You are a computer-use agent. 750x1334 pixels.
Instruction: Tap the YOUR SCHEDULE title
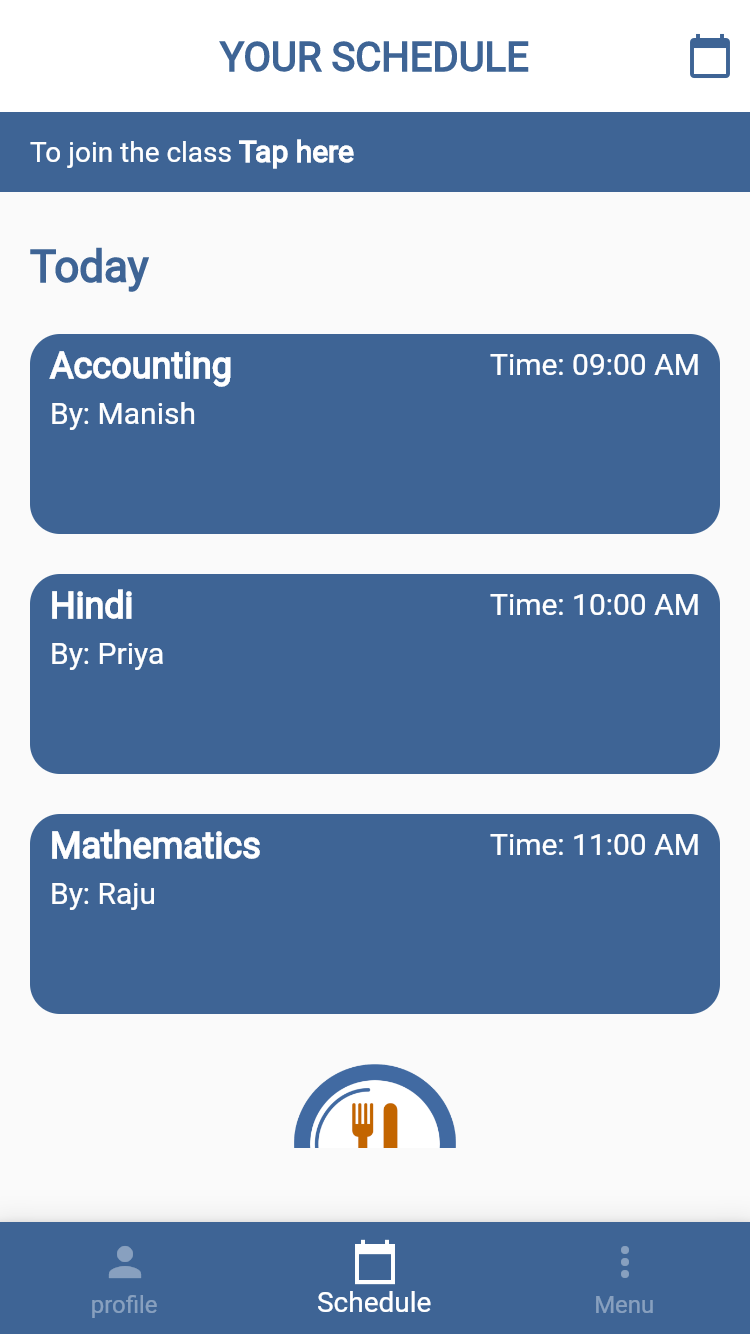click(374, 56)
